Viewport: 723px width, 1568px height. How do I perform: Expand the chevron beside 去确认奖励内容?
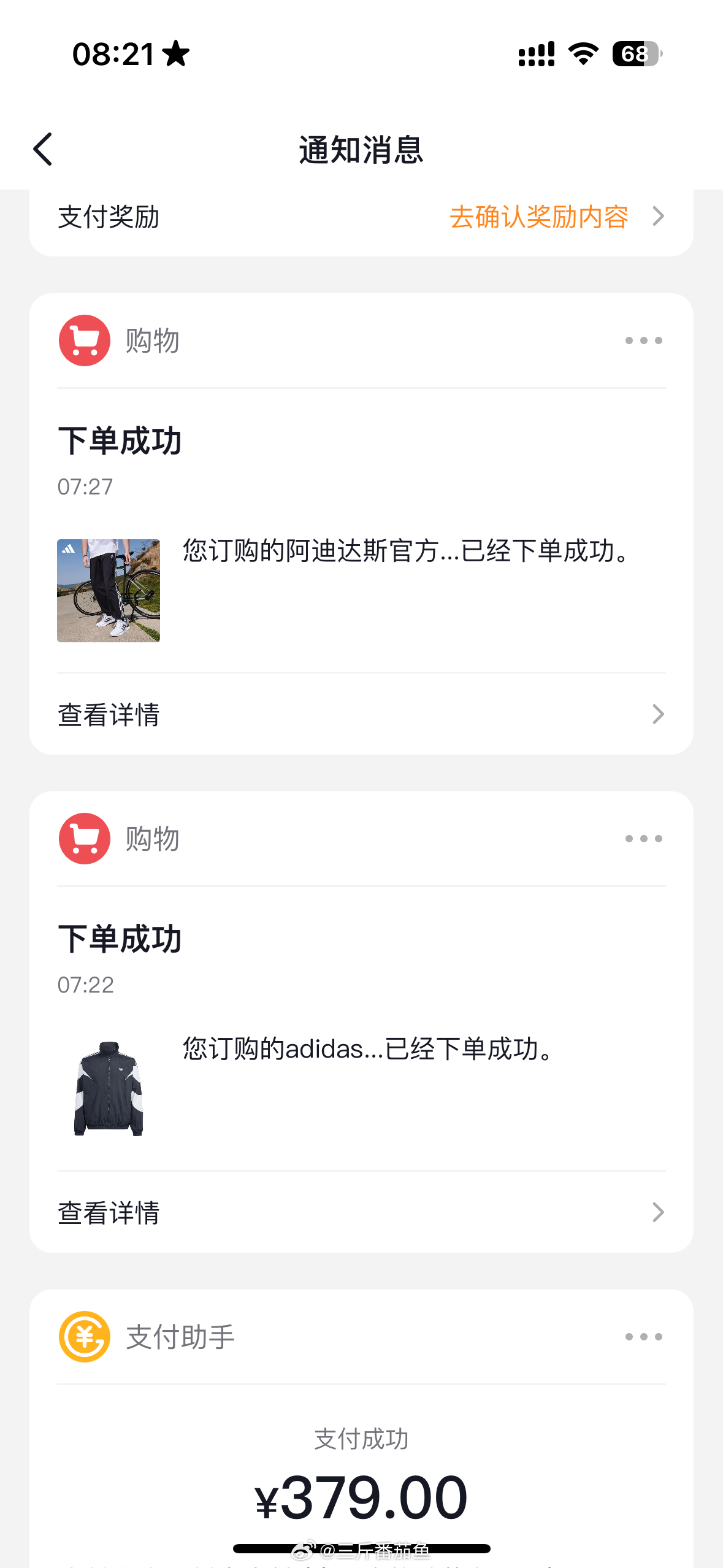coord(658,217)
